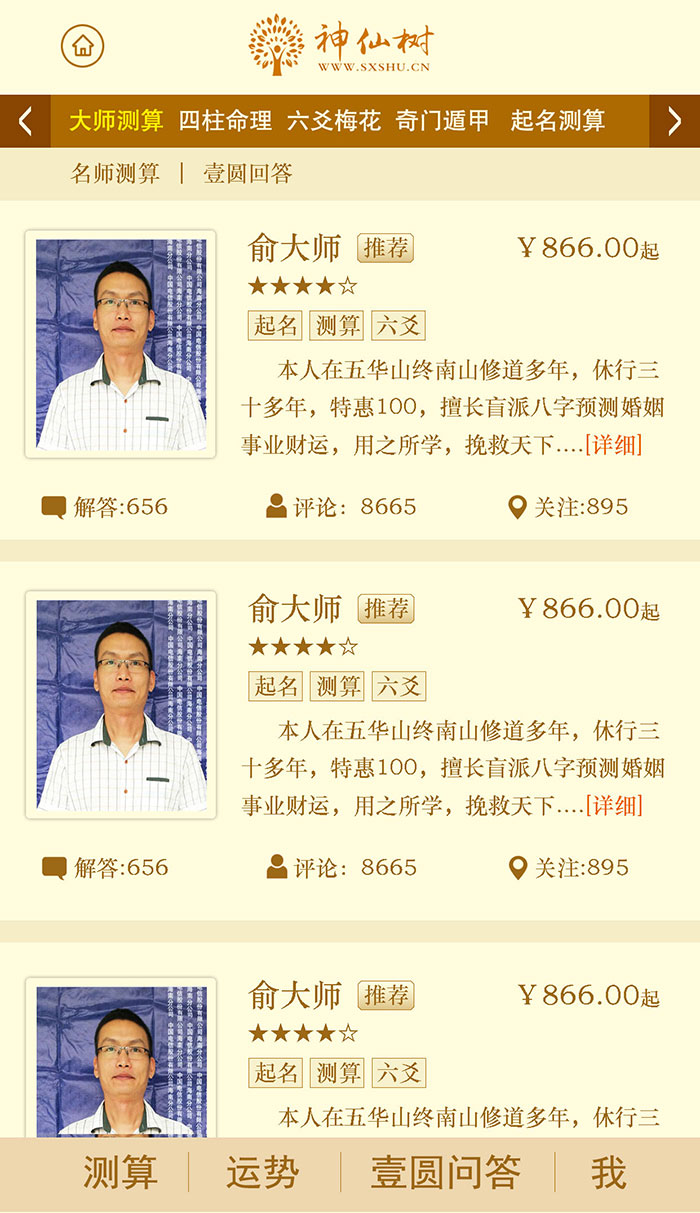This screenshot has width=700, height=1213.
Task: Switch to the 奇门遁甲 category
Action: [x=443, y=122]
